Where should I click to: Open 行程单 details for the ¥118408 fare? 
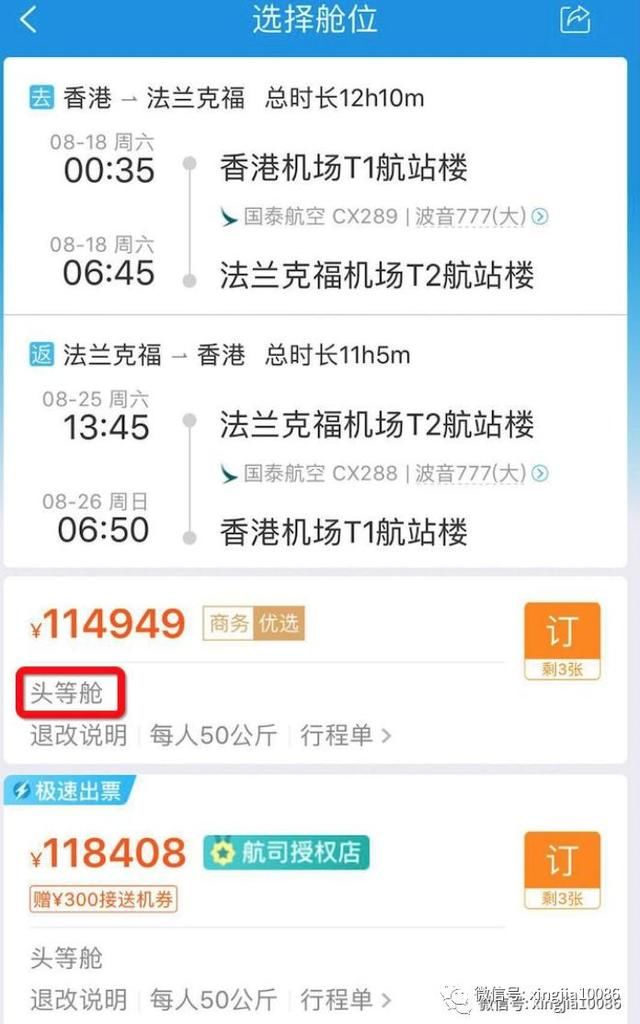coord(345,998)
